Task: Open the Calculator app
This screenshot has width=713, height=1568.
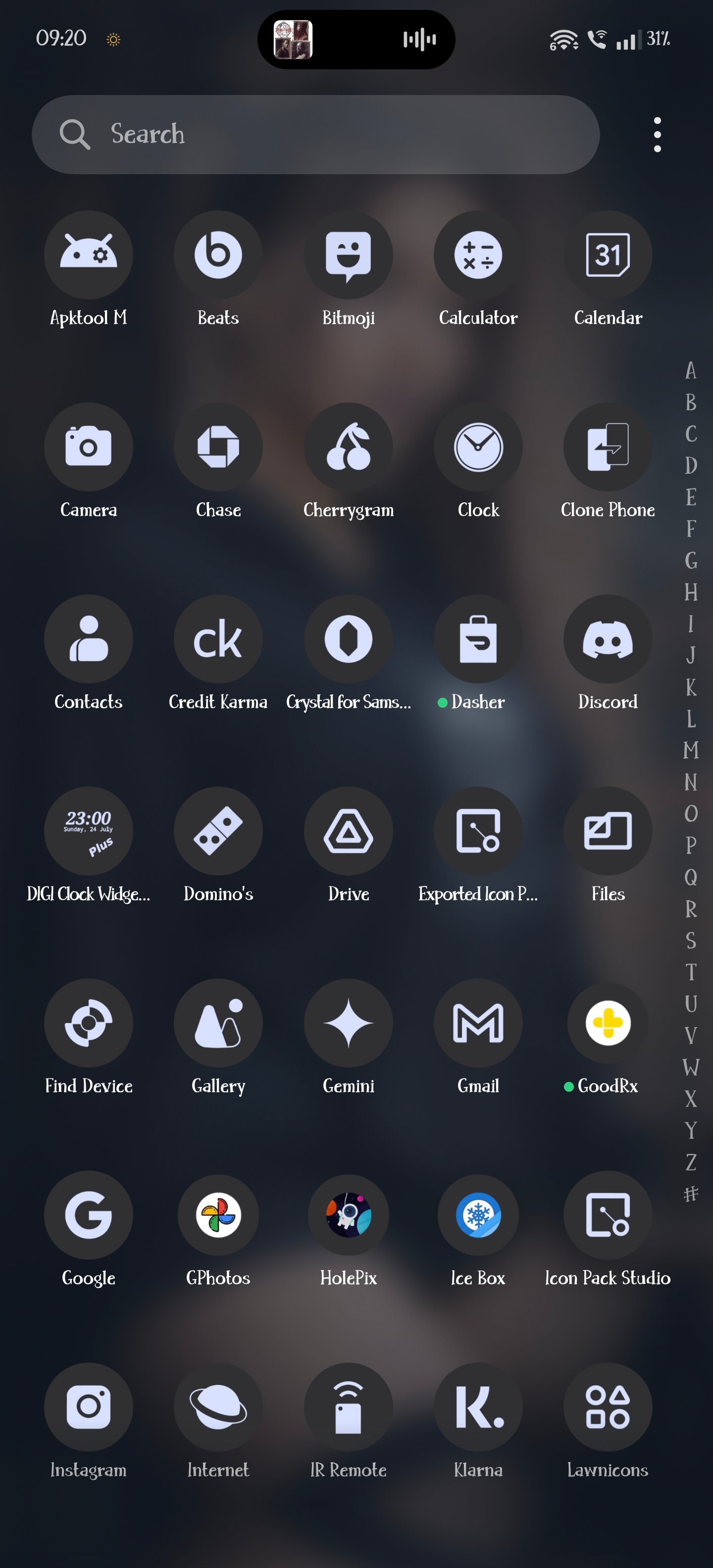Action: pos(478,255)
